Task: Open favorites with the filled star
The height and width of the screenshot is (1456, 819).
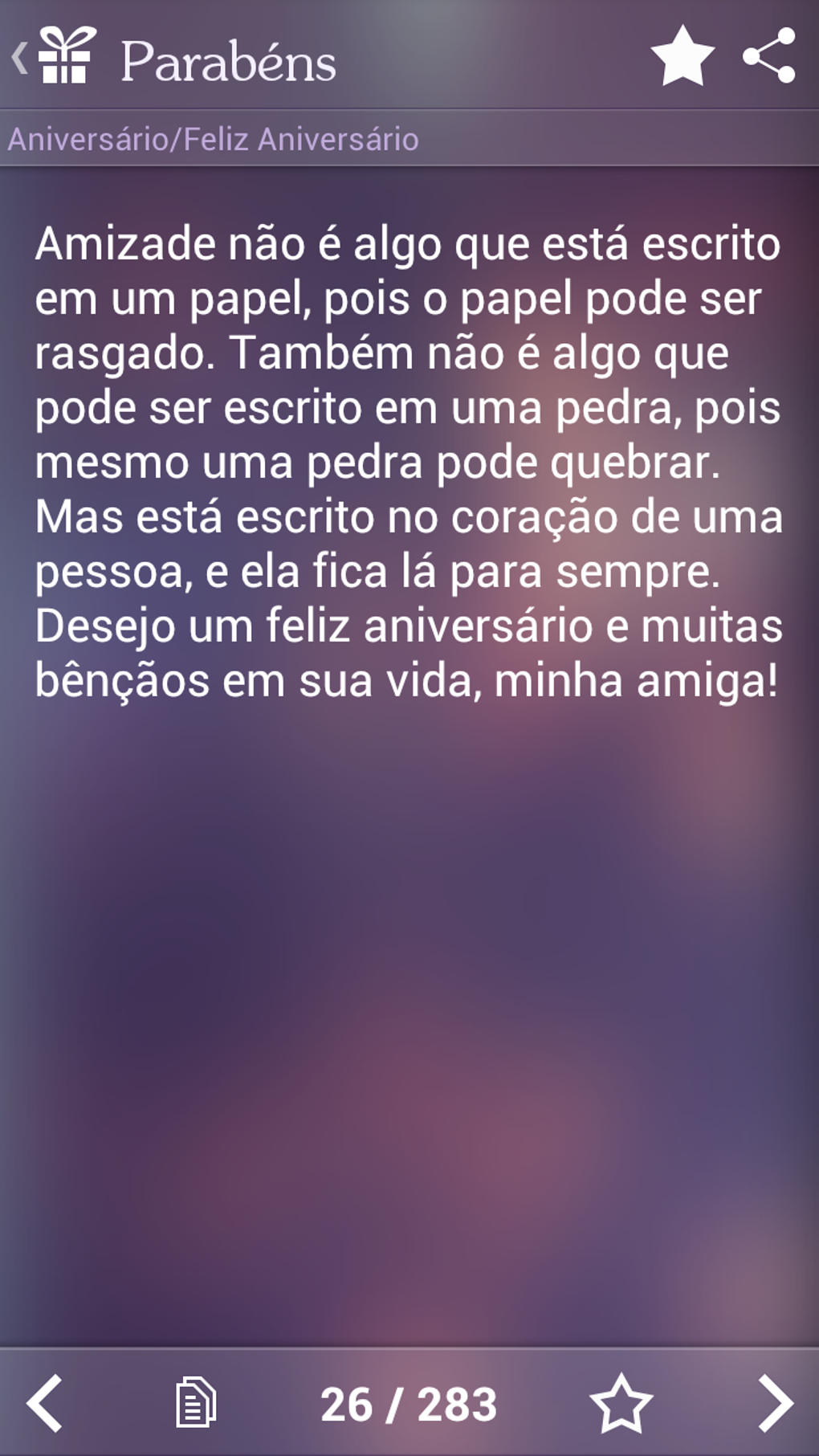Action: pos(682,56)
